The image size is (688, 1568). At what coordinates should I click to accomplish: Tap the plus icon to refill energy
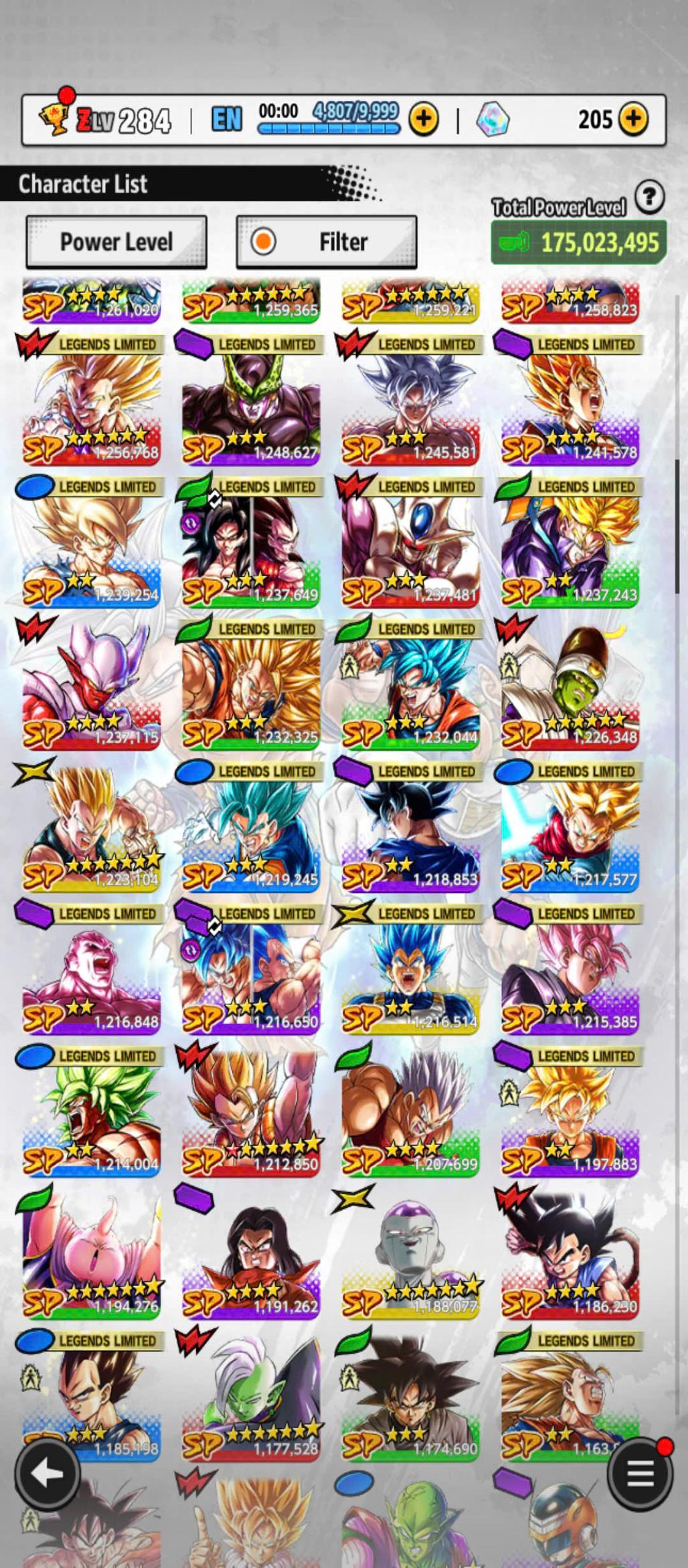coord(423,120)
